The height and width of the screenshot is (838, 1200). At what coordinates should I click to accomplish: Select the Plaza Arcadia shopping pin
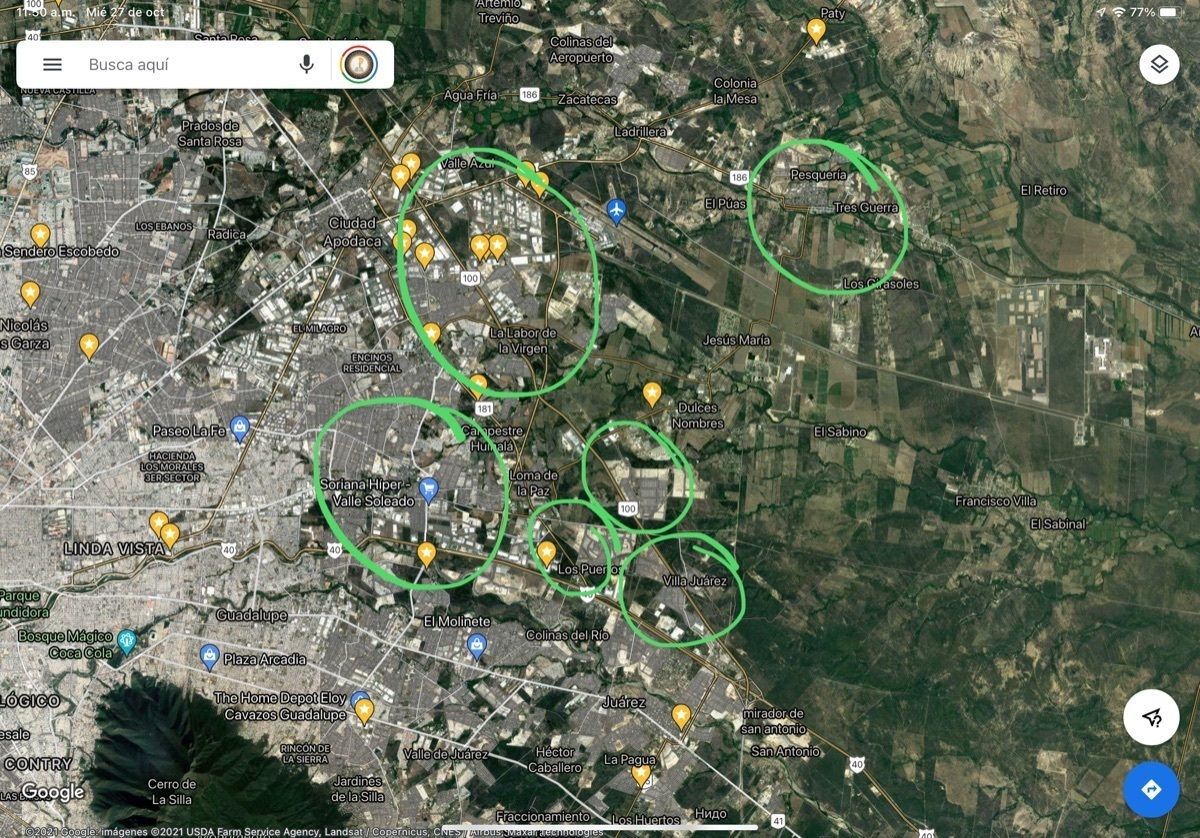click(x=209, y=657)
